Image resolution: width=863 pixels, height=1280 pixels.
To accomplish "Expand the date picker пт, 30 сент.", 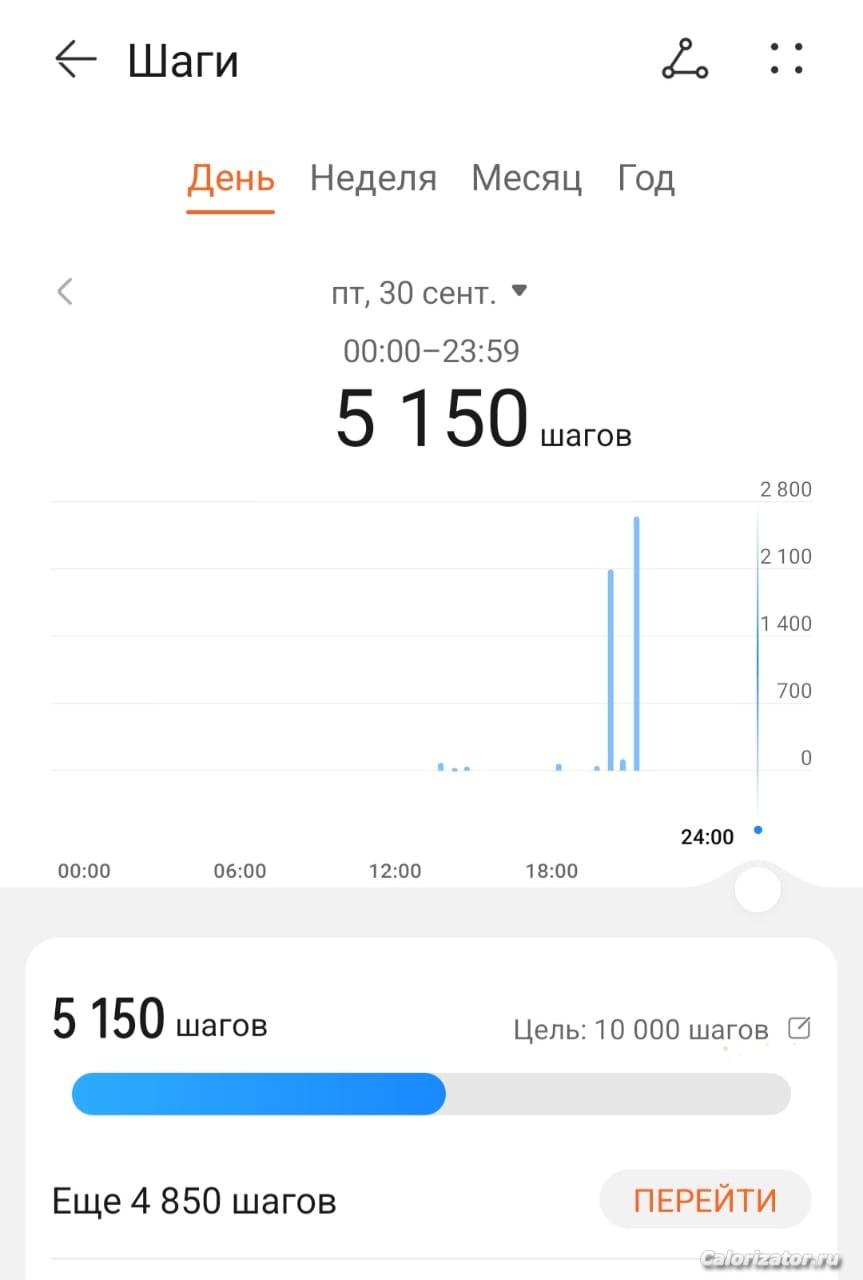I will coord(430,293).
